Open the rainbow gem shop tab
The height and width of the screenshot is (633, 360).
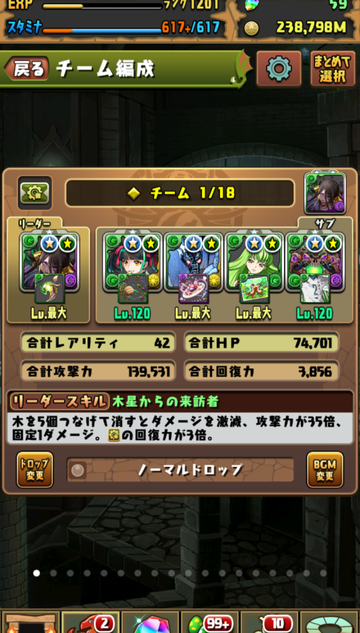(x=150, y=622)
